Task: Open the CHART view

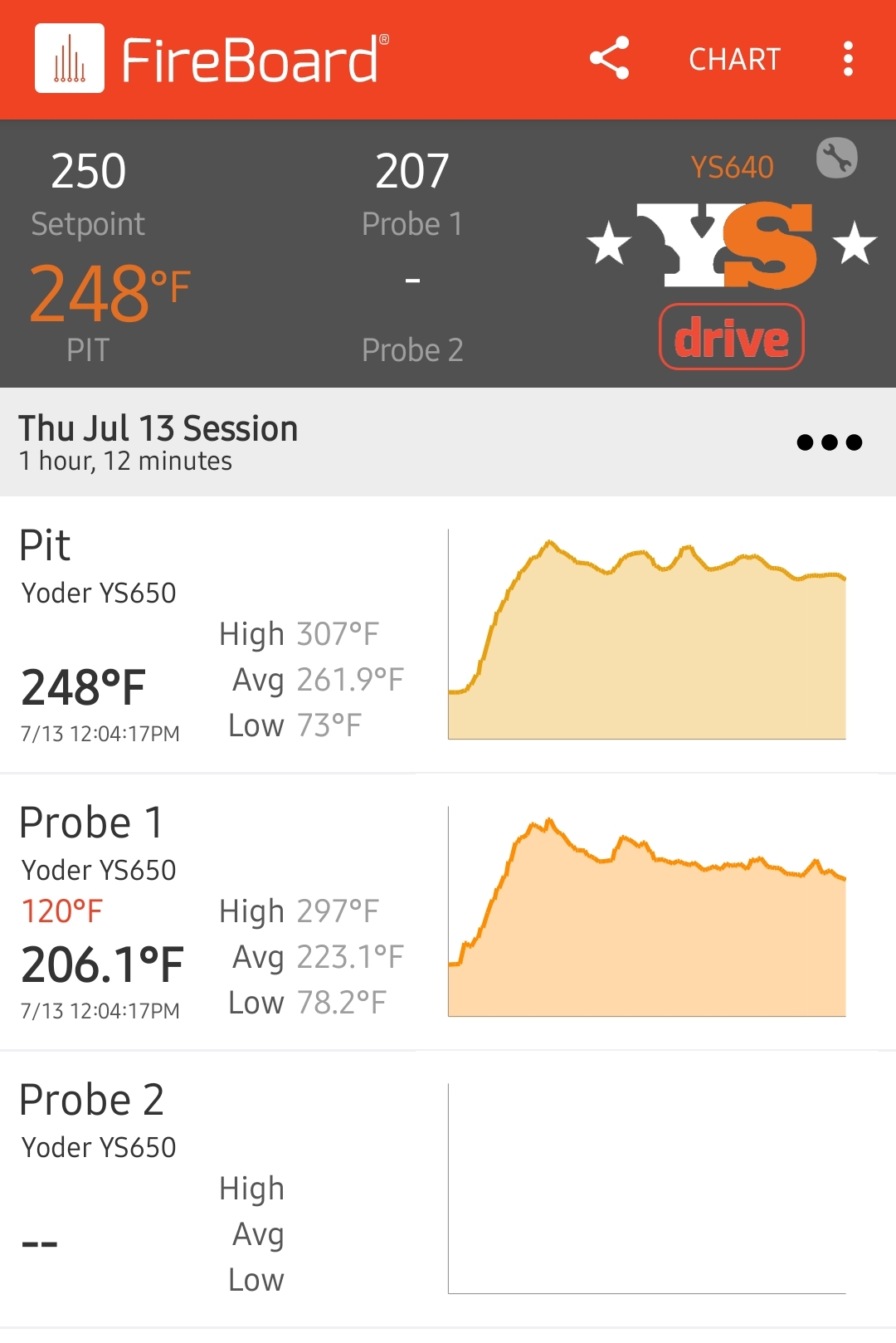Action: (734, 60)
